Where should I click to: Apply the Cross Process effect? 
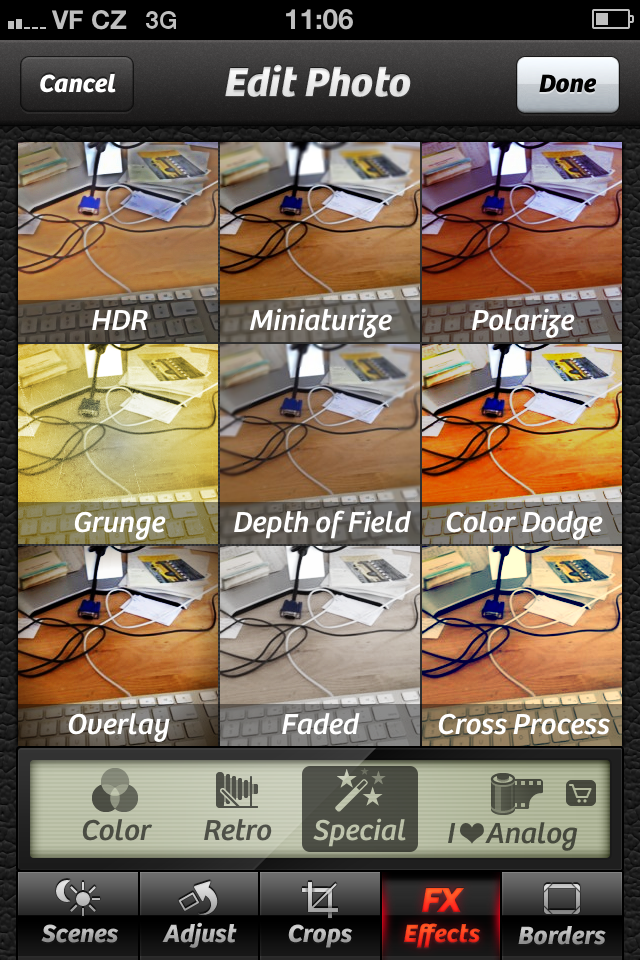tap(522, 646)
